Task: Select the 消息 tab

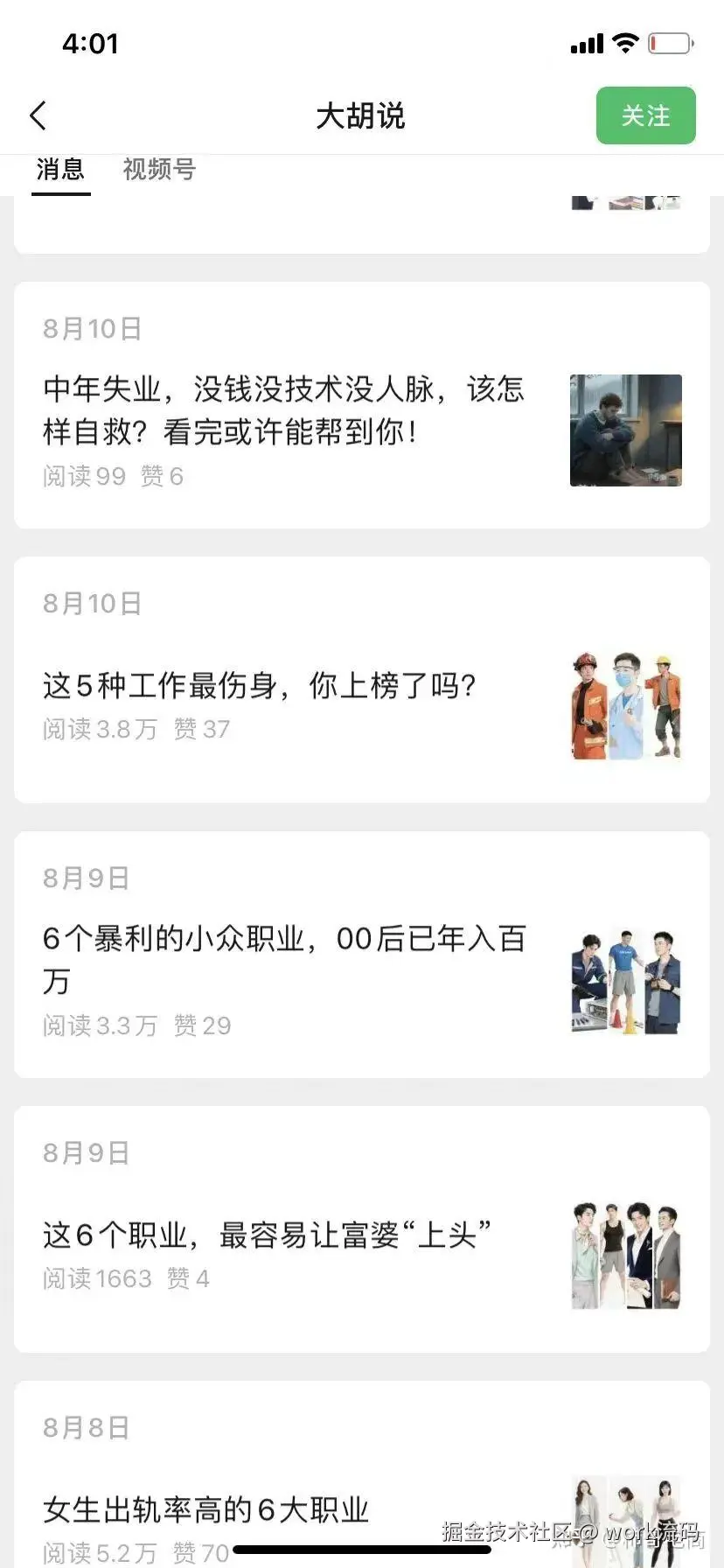Action: click(60, 169)
